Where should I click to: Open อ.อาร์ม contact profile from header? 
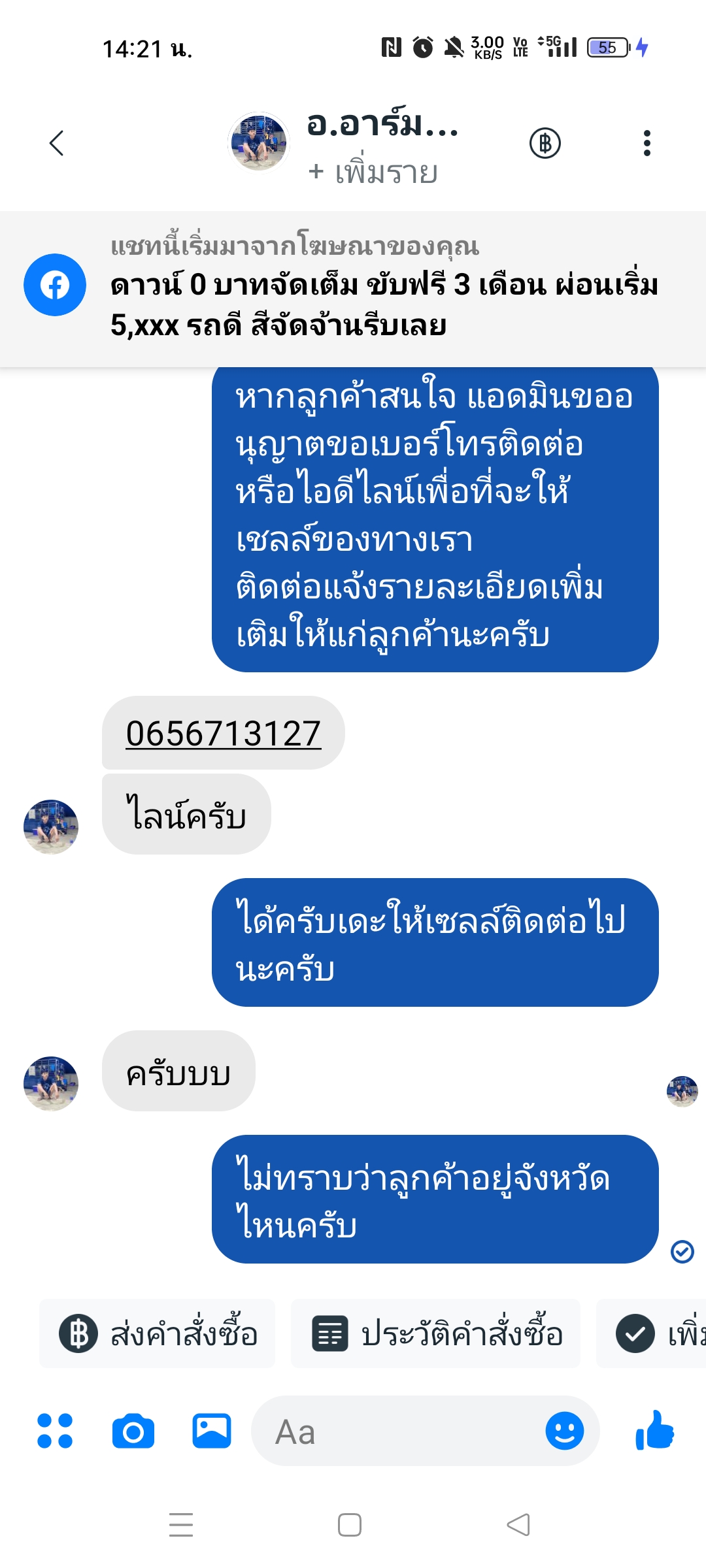[383, 124]
